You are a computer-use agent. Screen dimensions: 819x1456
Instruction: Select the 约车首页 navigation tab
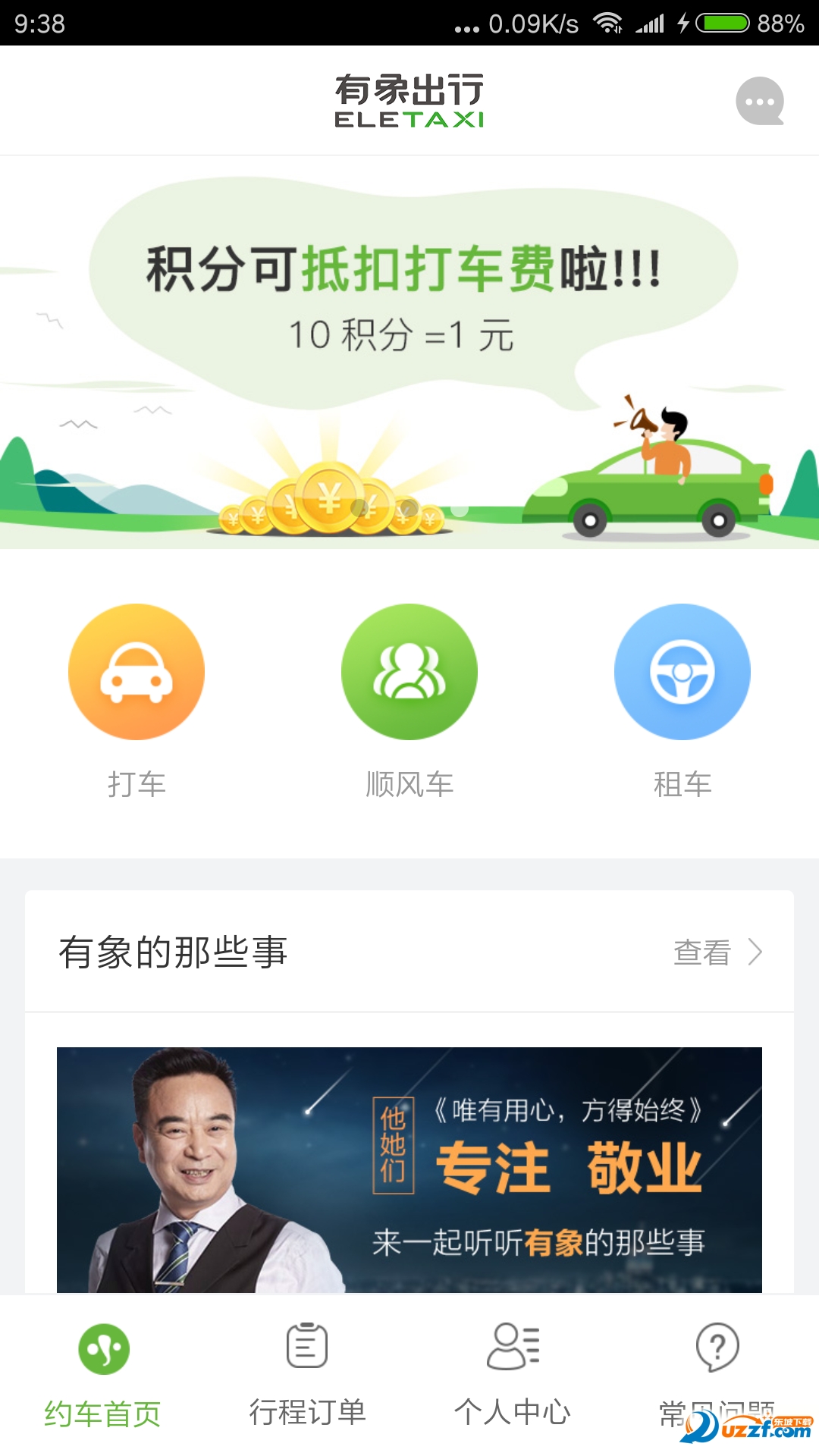104,1407
